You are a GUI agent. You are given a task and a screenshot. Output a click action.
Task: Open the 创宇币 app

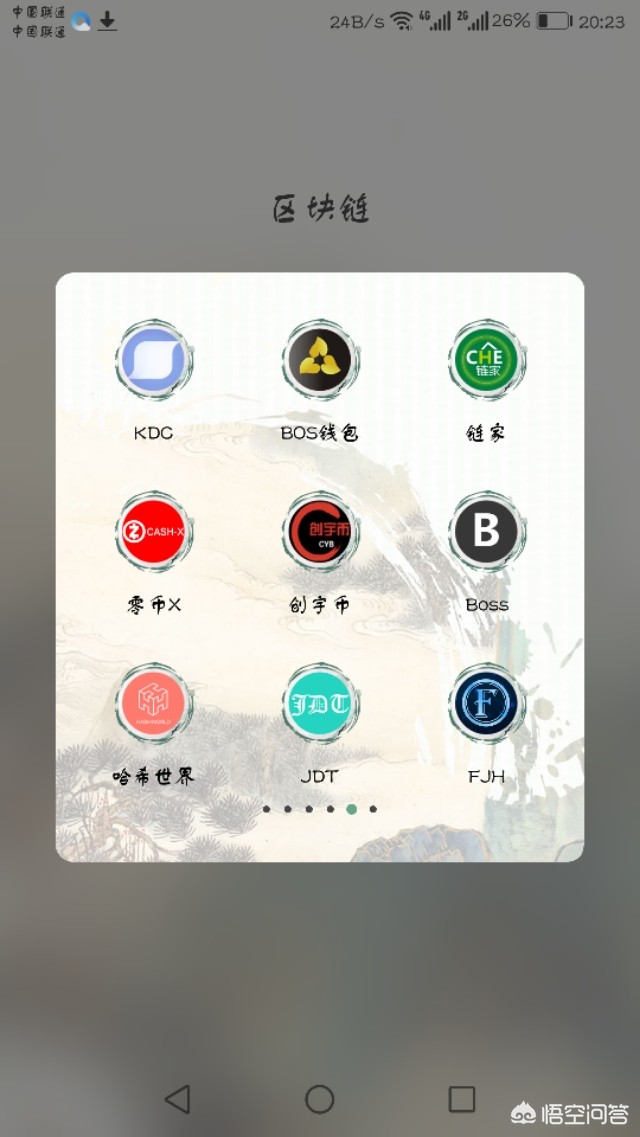click(x=320, y=532)
